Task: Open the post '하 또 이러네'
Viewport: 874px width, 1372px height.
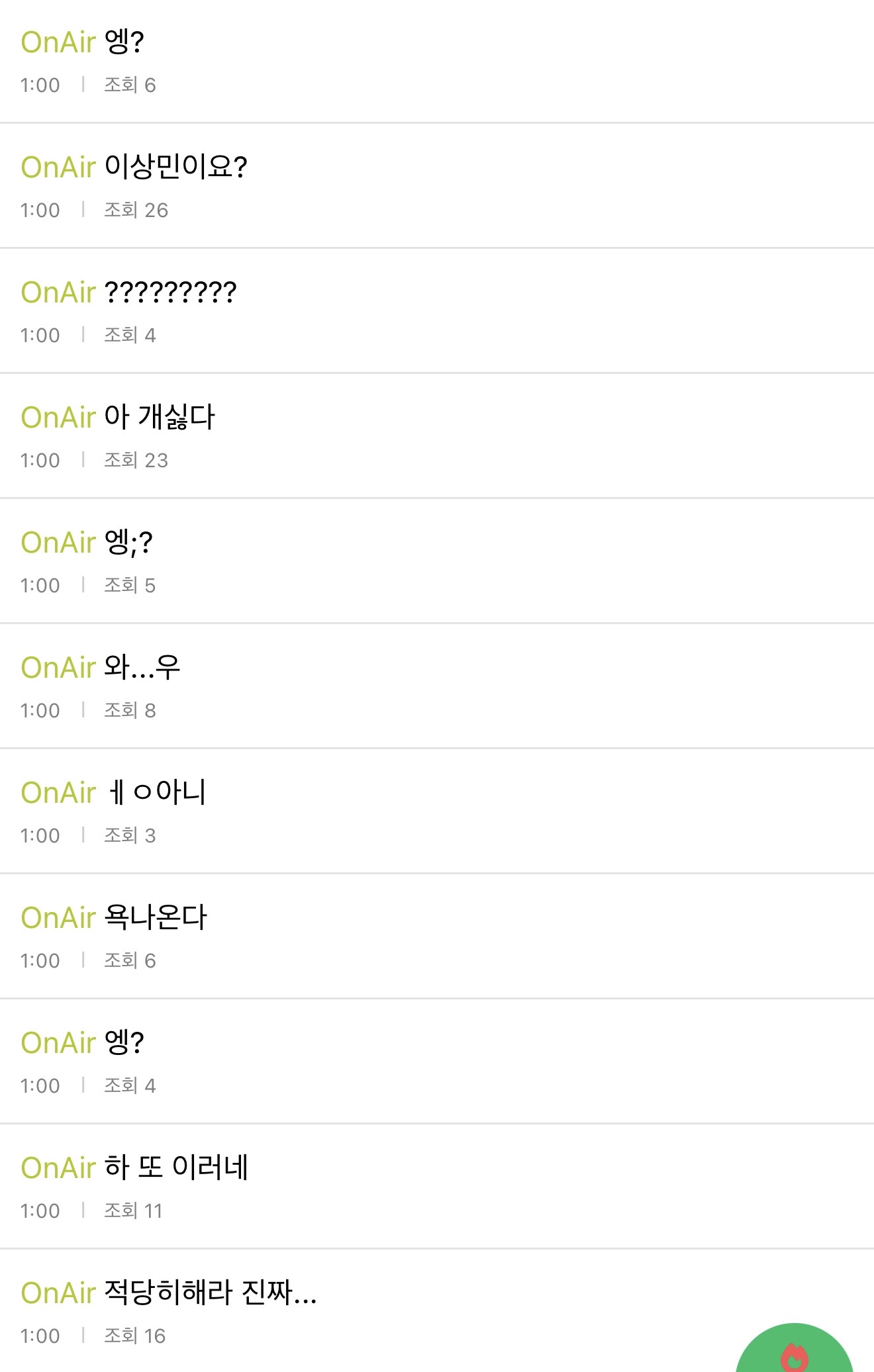Action: [x=176, y=1167]
